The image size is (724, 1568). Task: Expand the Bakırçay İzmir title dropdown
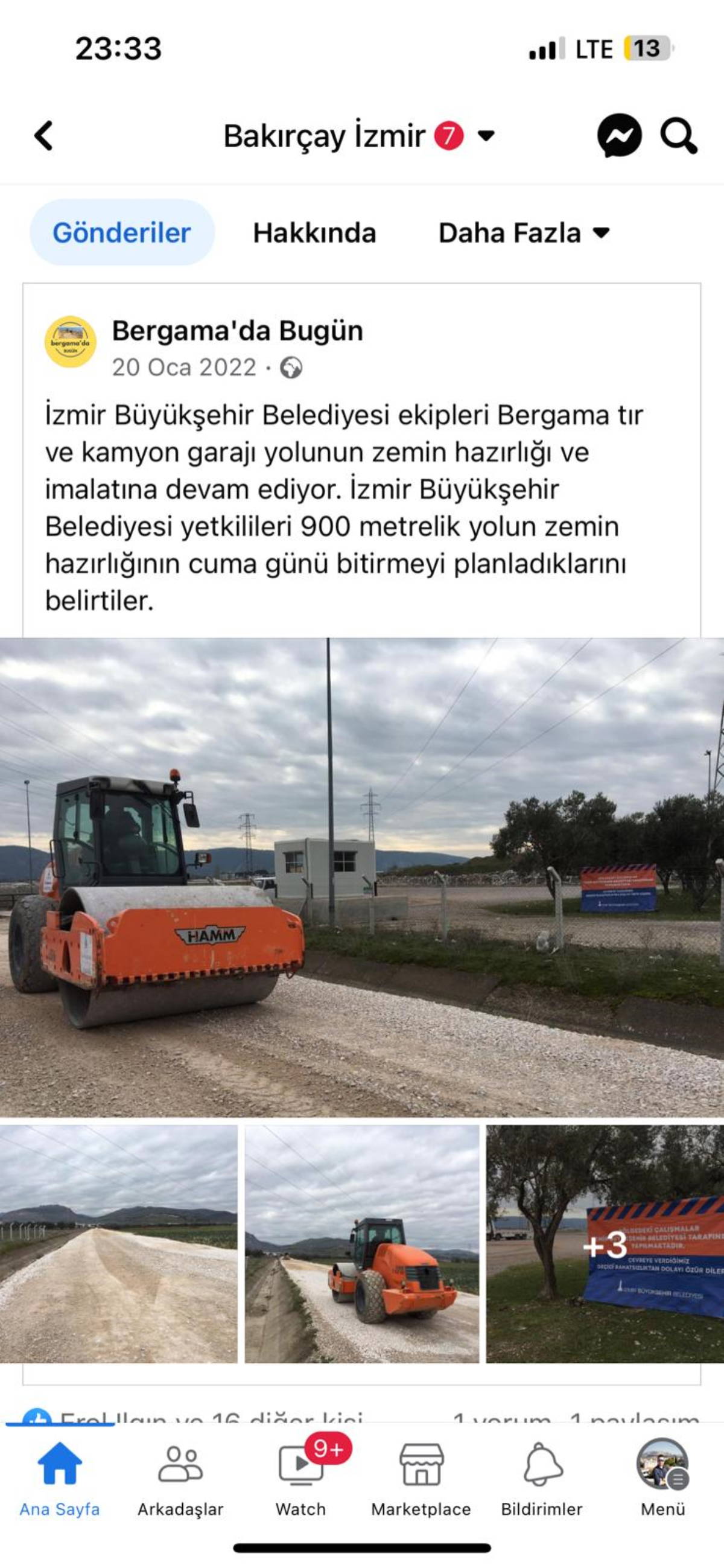486,135
